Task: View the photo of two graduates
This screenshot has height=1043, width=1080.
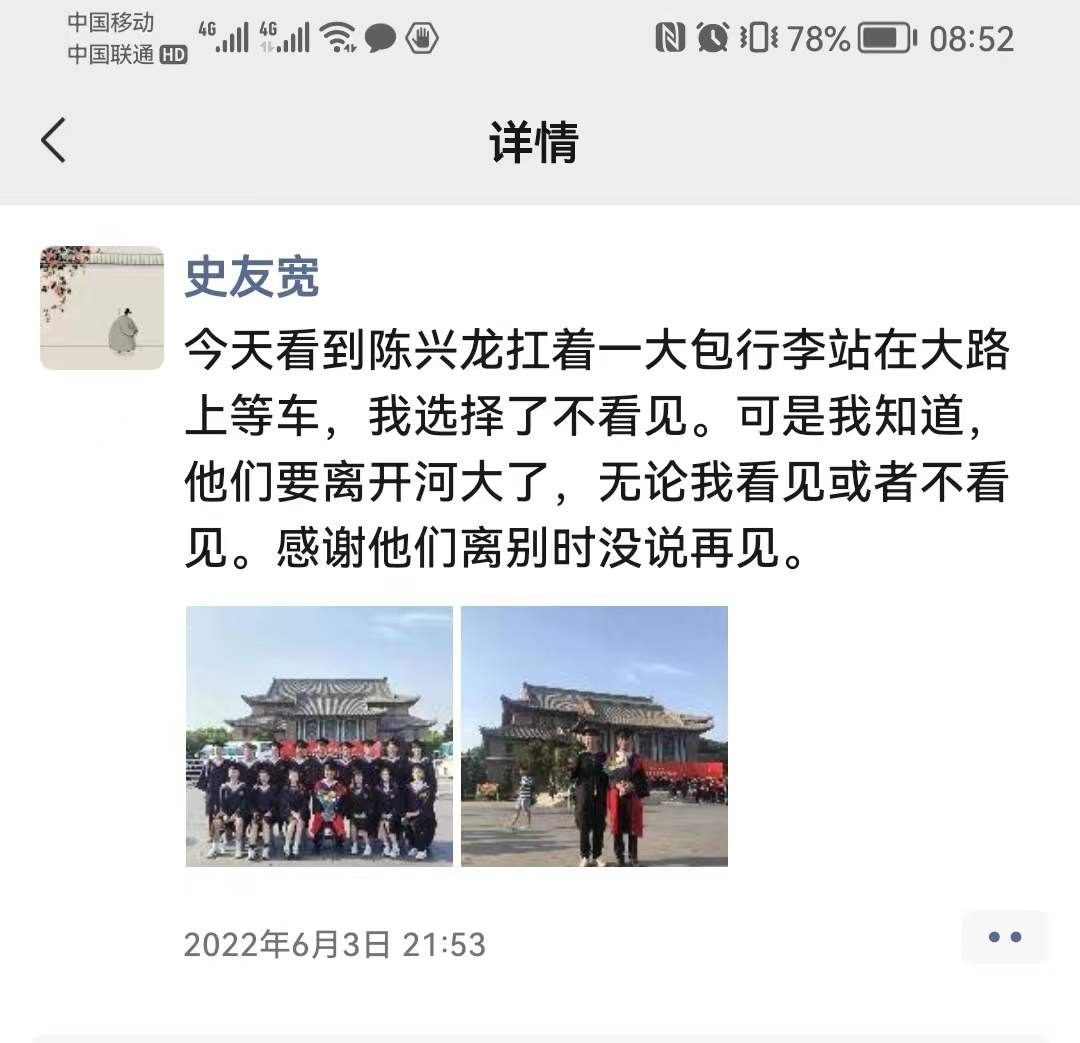Action: tap(594, 736)
